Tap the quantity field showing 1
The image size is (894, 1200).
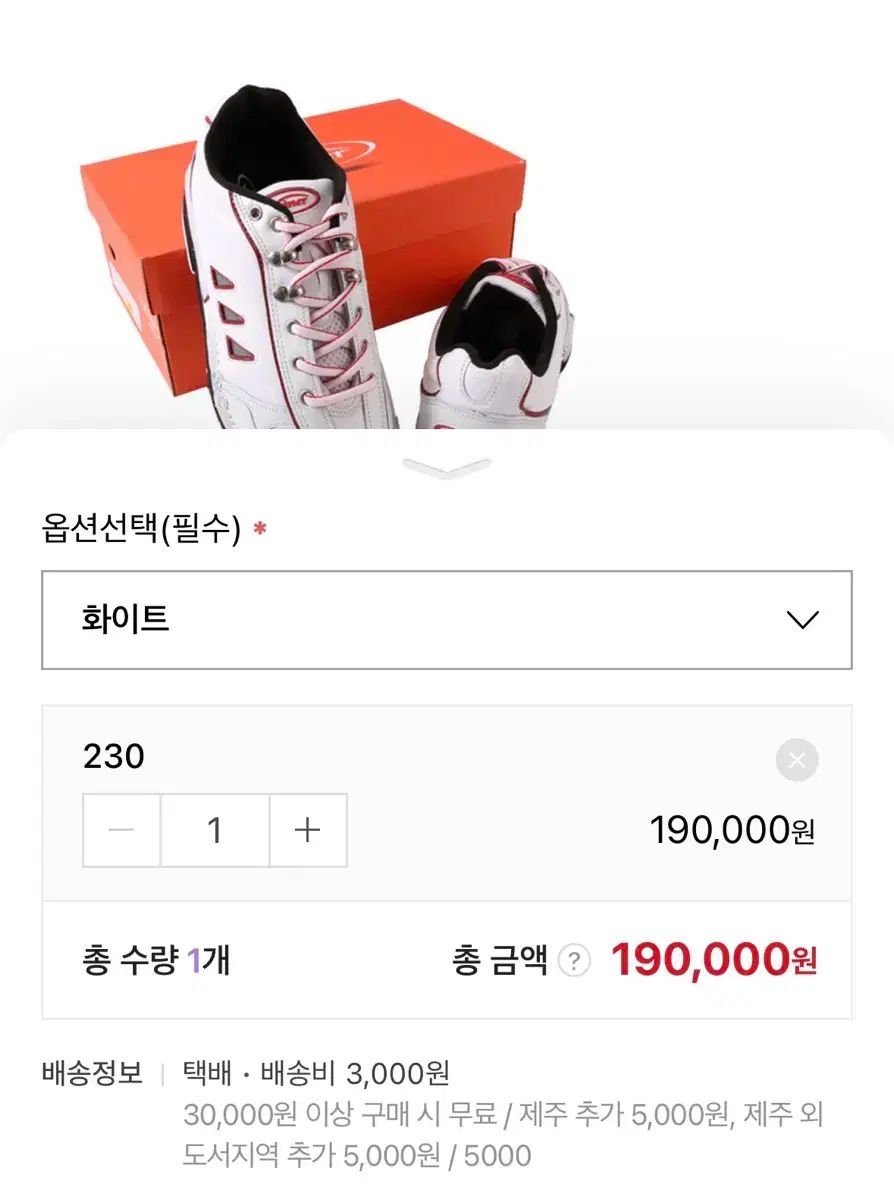click(214, 831)
